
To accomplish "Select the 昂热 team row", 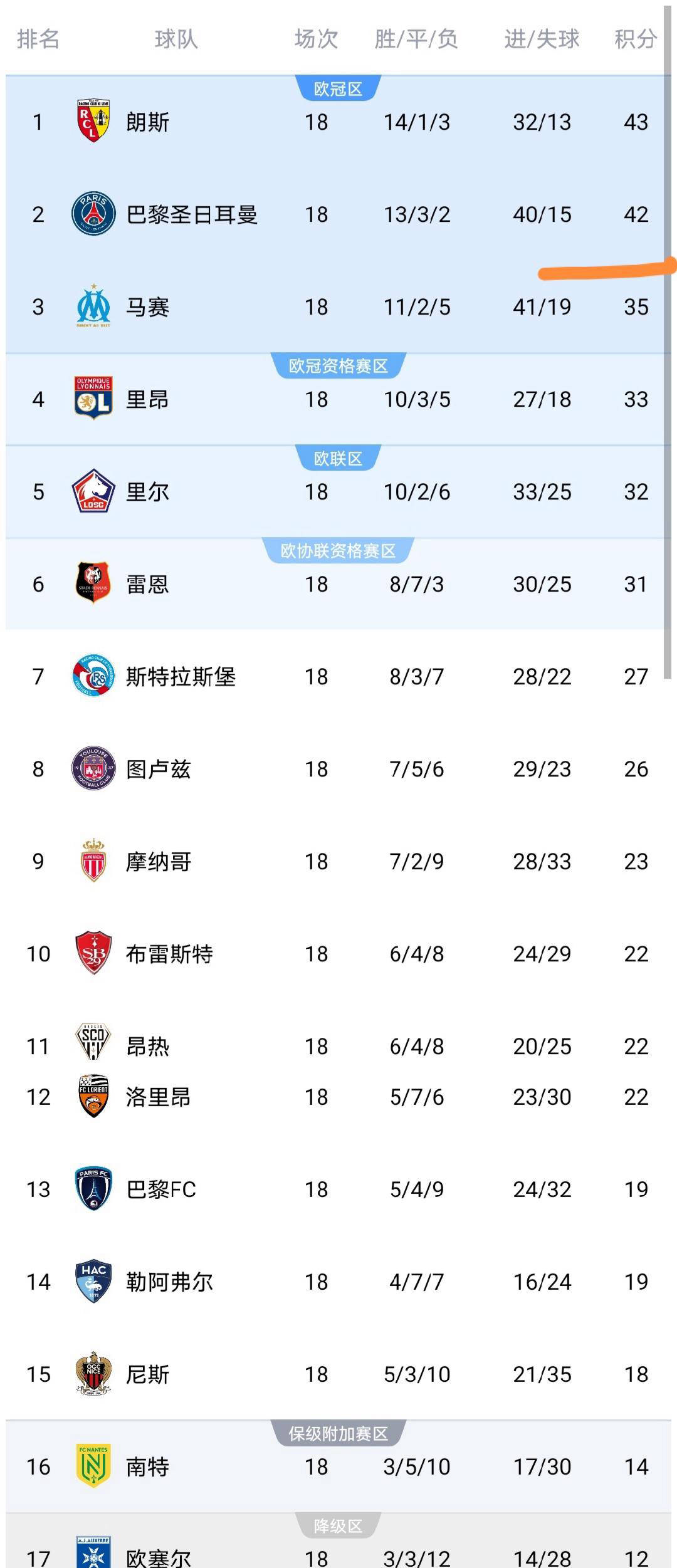I will coord(148,1047).
